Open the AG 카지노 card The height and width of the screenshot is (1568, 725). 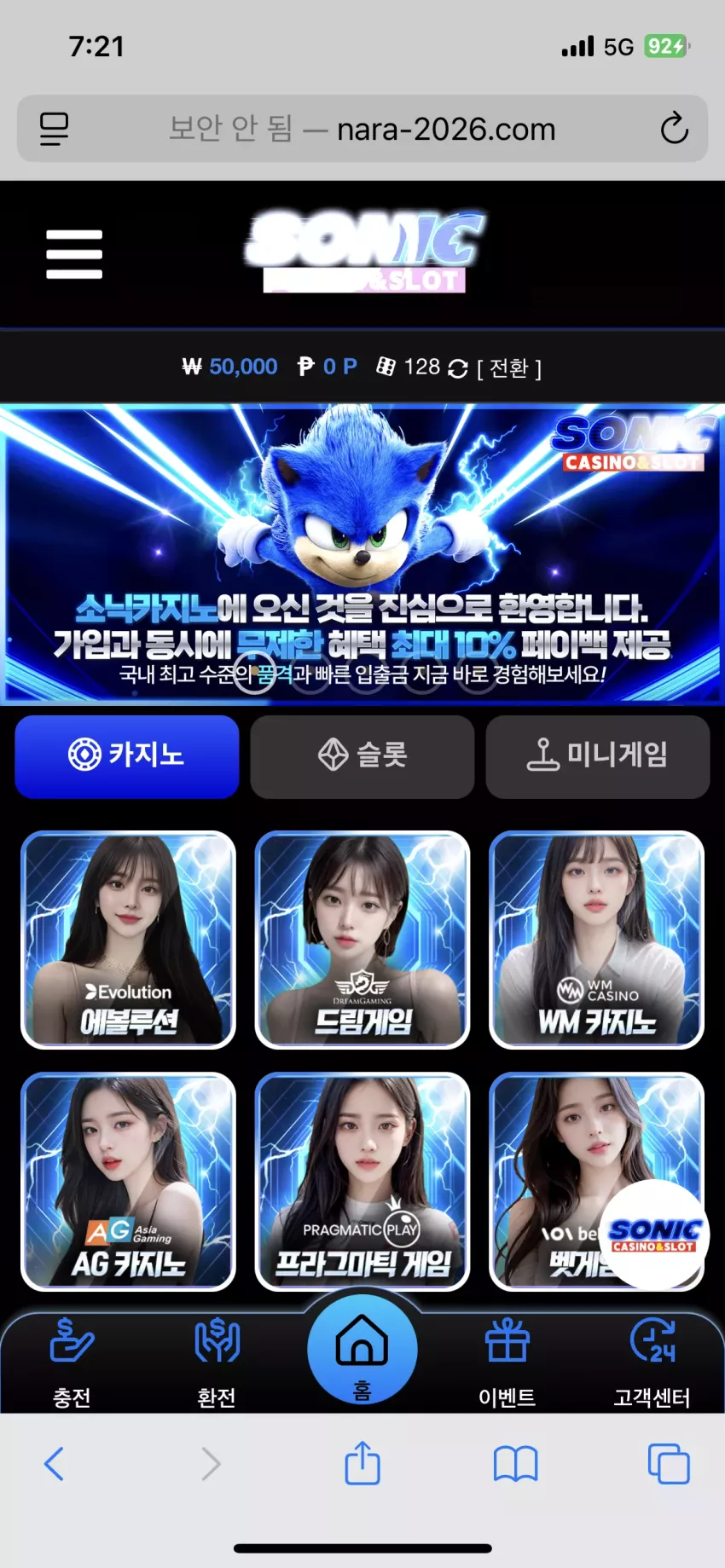click(128, 1182)
